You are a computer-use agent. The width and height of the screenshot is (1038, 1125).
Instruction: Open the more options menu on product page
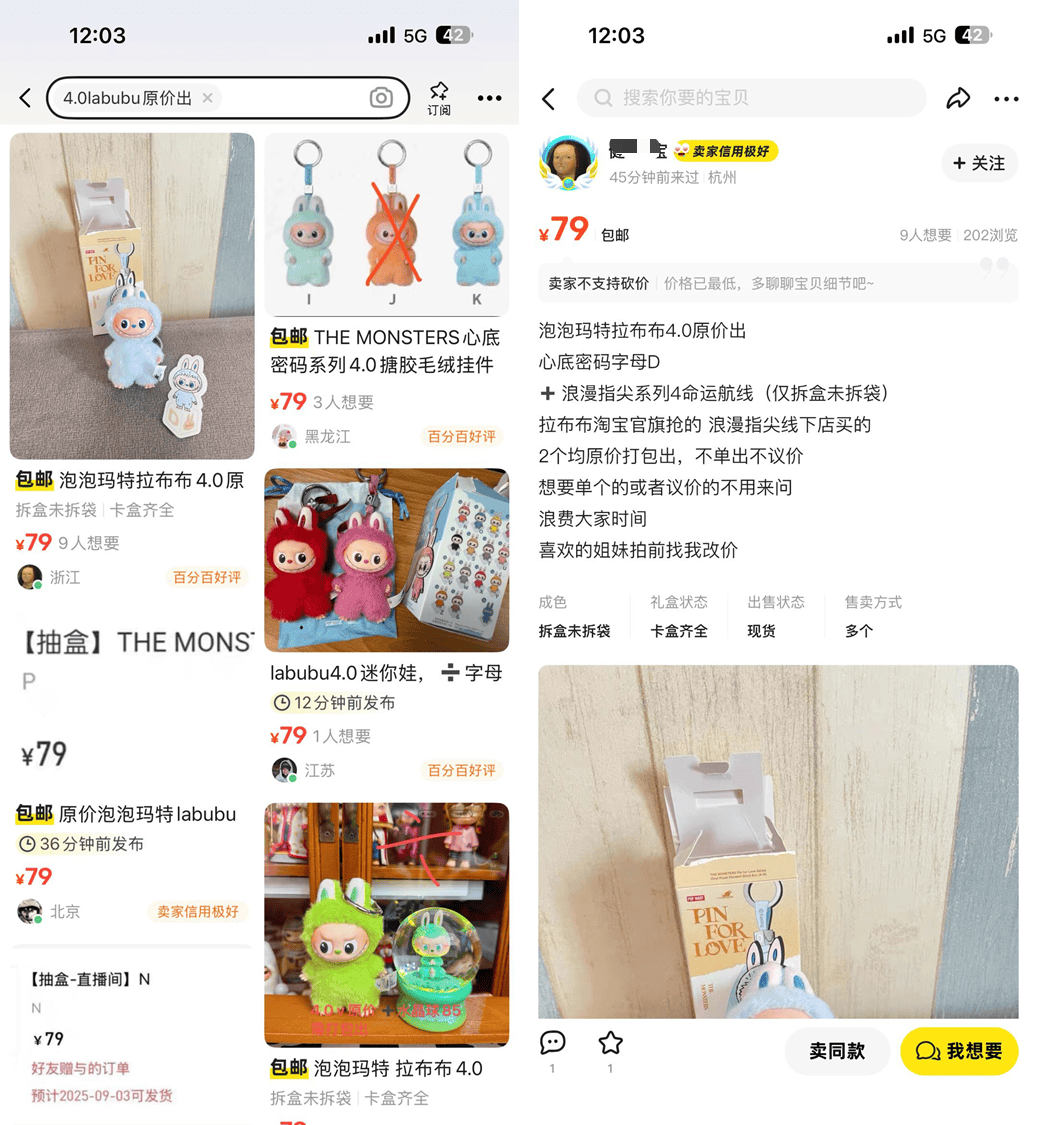click(x=1007, y=98)
